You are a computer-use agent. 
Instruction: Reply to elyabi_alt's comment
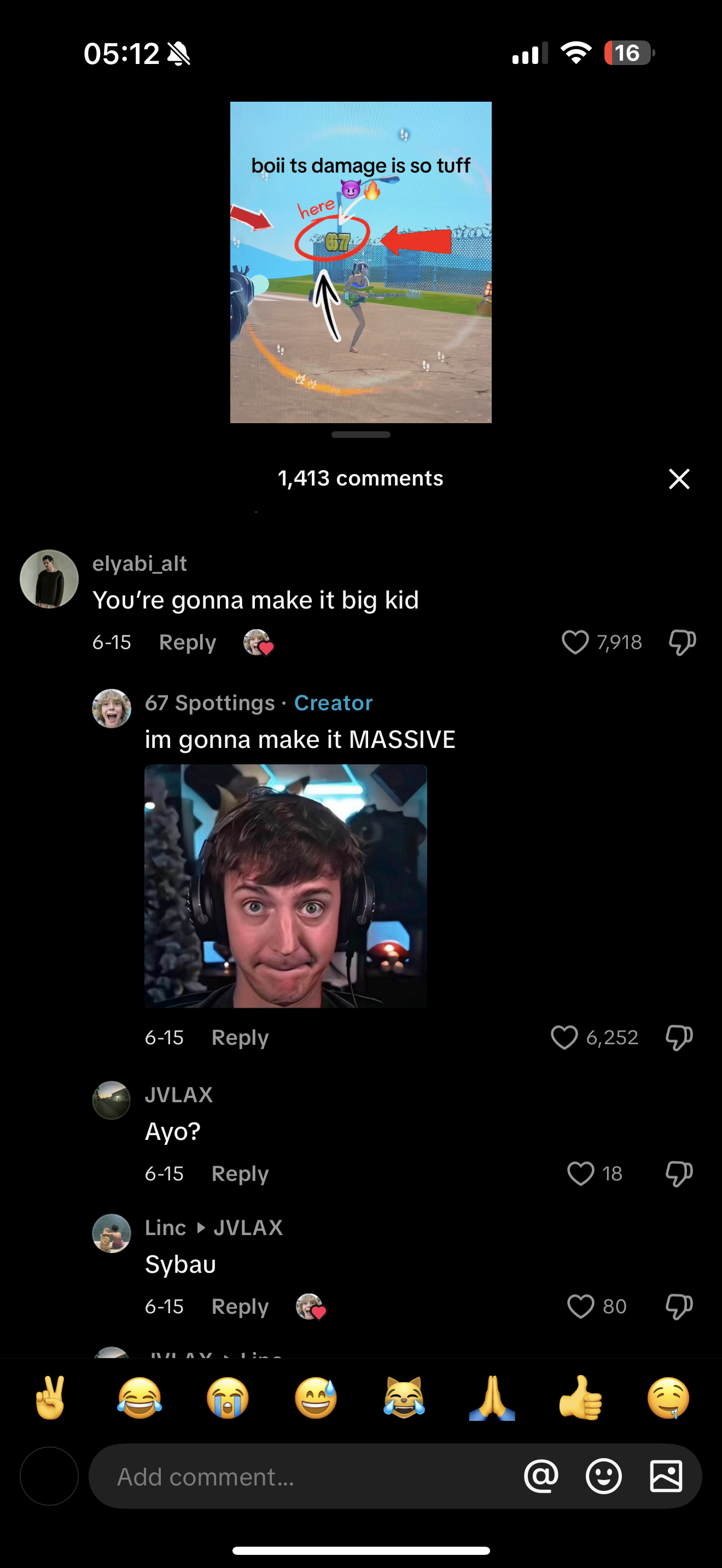tap(188, 642)
